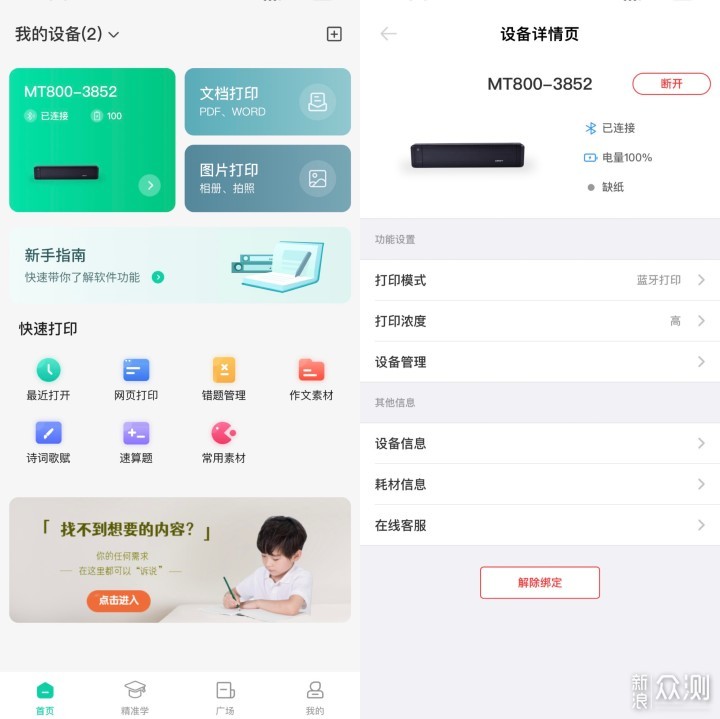Open 速算题 shortcut
The width and height of the screenshot is (720, 719).
(x=136, y=442)
